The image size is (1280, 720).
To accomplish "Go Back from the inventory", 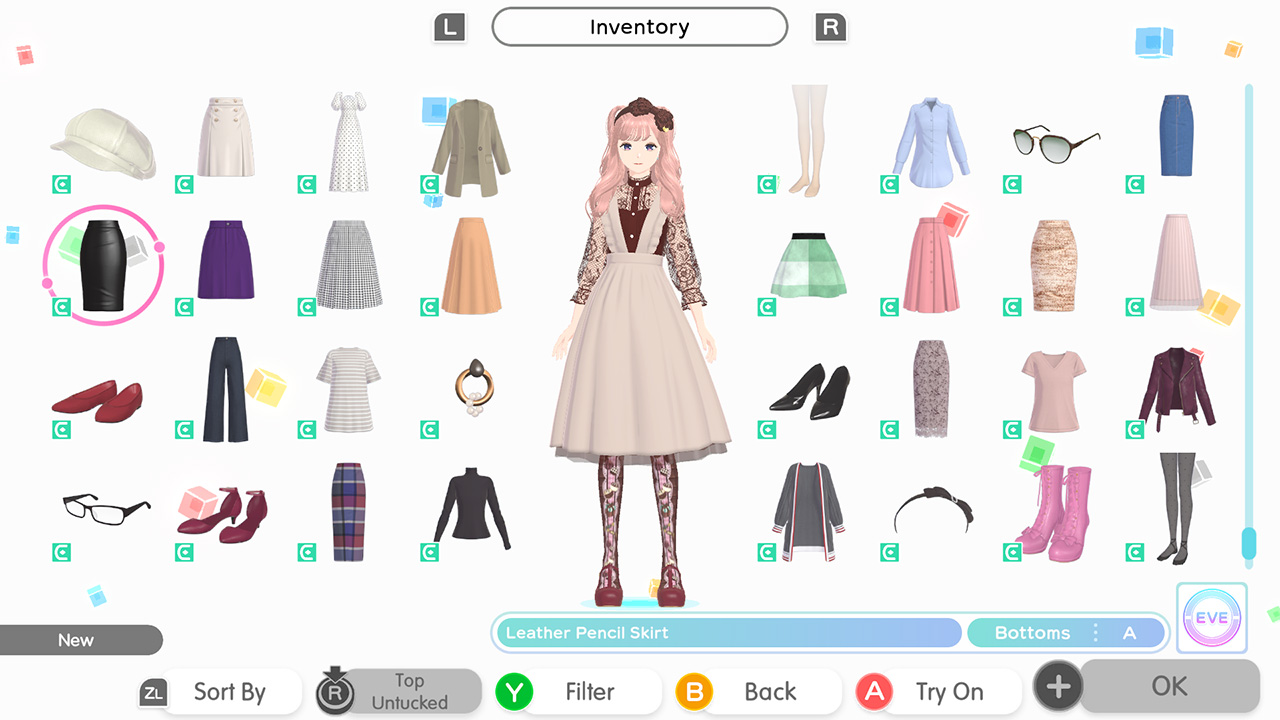I will [x=769, y=691].
